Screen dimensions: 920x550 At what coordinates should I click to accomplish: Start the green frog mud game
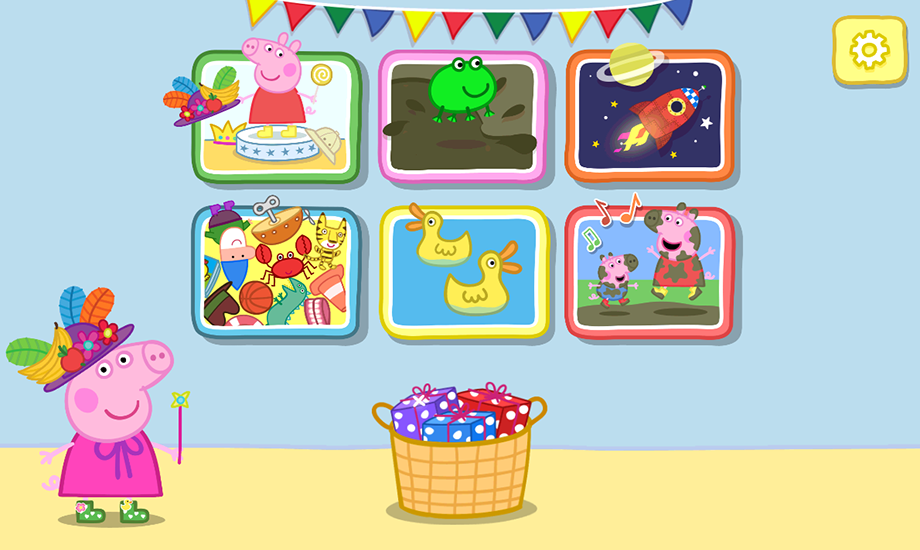[x=463, y=117]
